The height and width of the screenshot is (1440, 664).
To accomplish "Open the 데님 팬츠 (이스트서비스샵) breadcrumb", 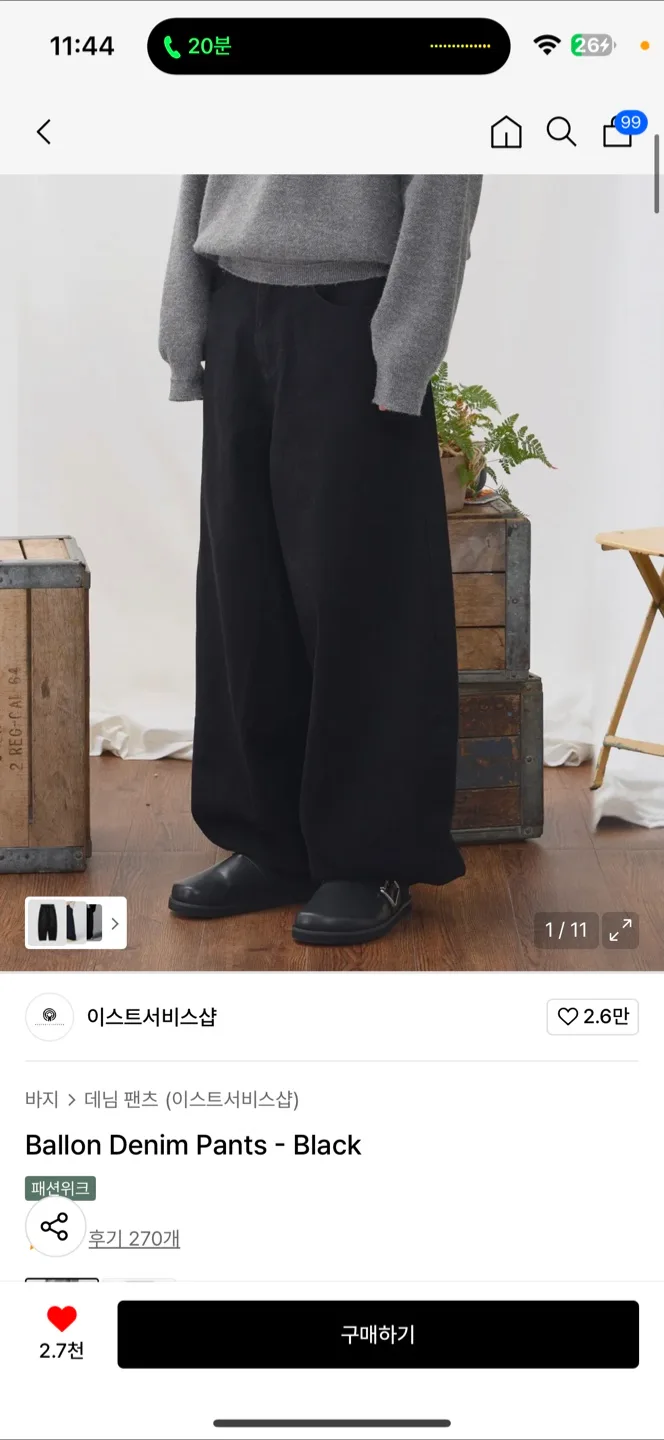I will pyautogui.click(x=191, y=1100).
